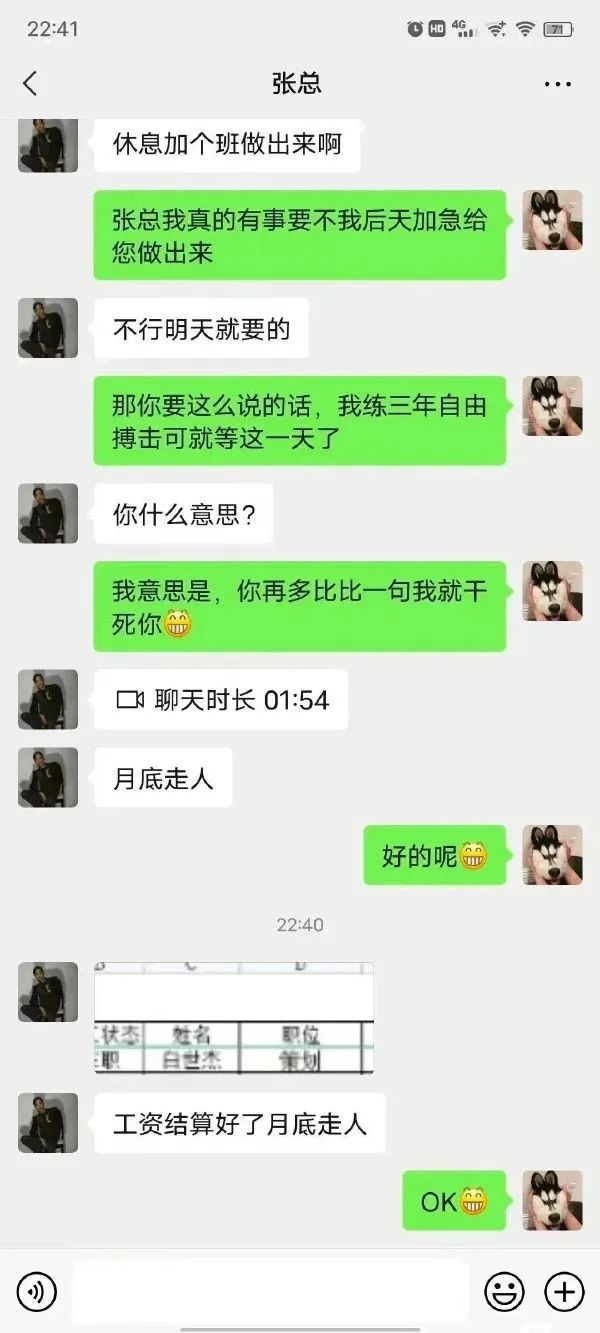Open 张总's avatar beside 月底走人
The height and width of the screenshot is (1333, 600).
[x=48, y=777]
